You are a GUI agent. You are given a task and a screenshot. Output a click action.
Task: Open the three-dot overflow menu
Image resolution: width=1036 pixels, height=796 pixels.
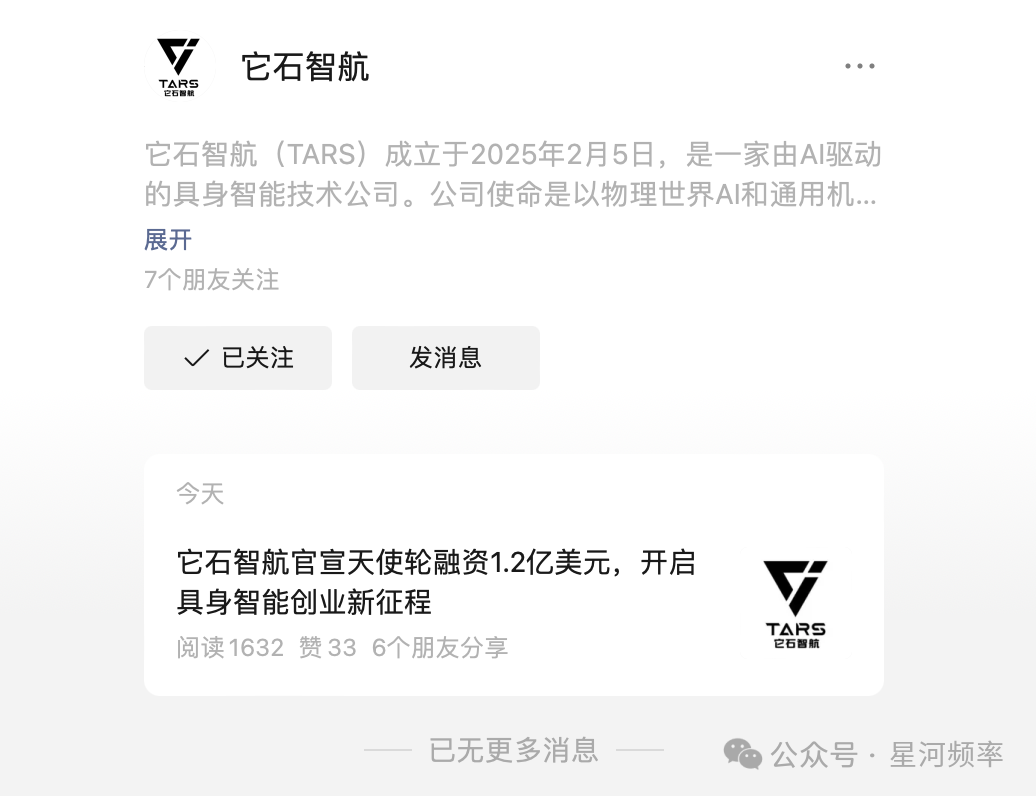(x=859, y=66)
